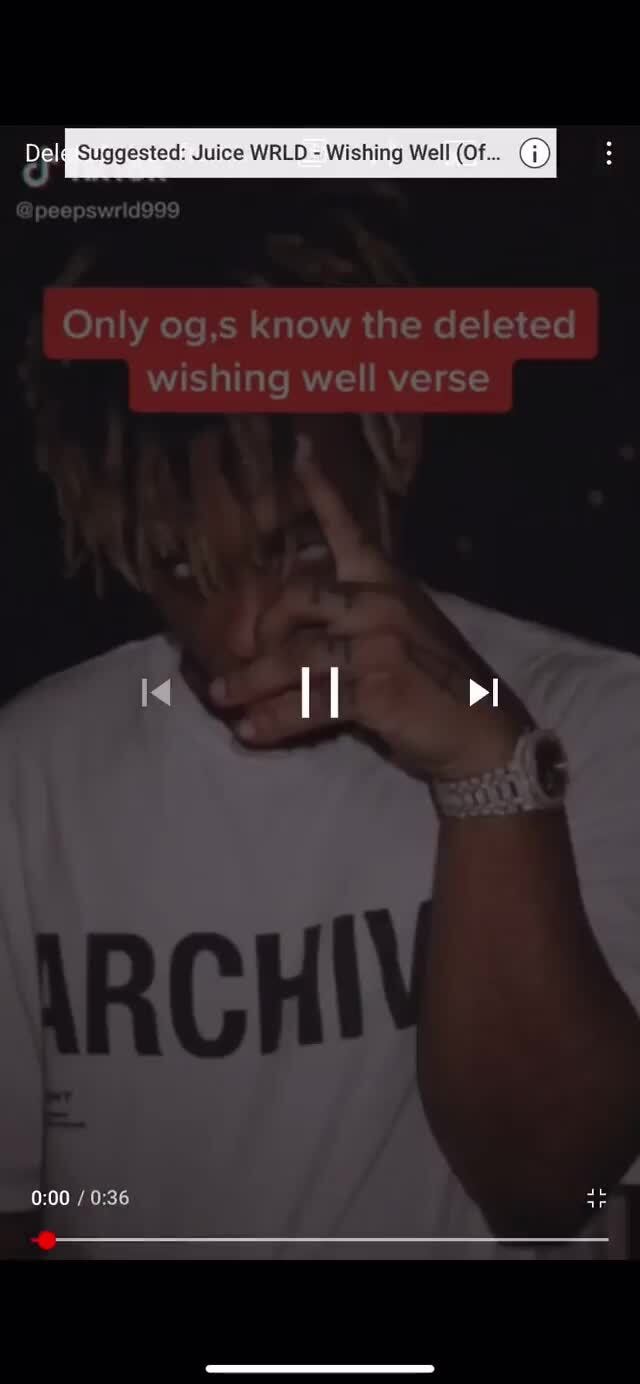
Task: Skip to the next video
Action: tap(484, 692)
